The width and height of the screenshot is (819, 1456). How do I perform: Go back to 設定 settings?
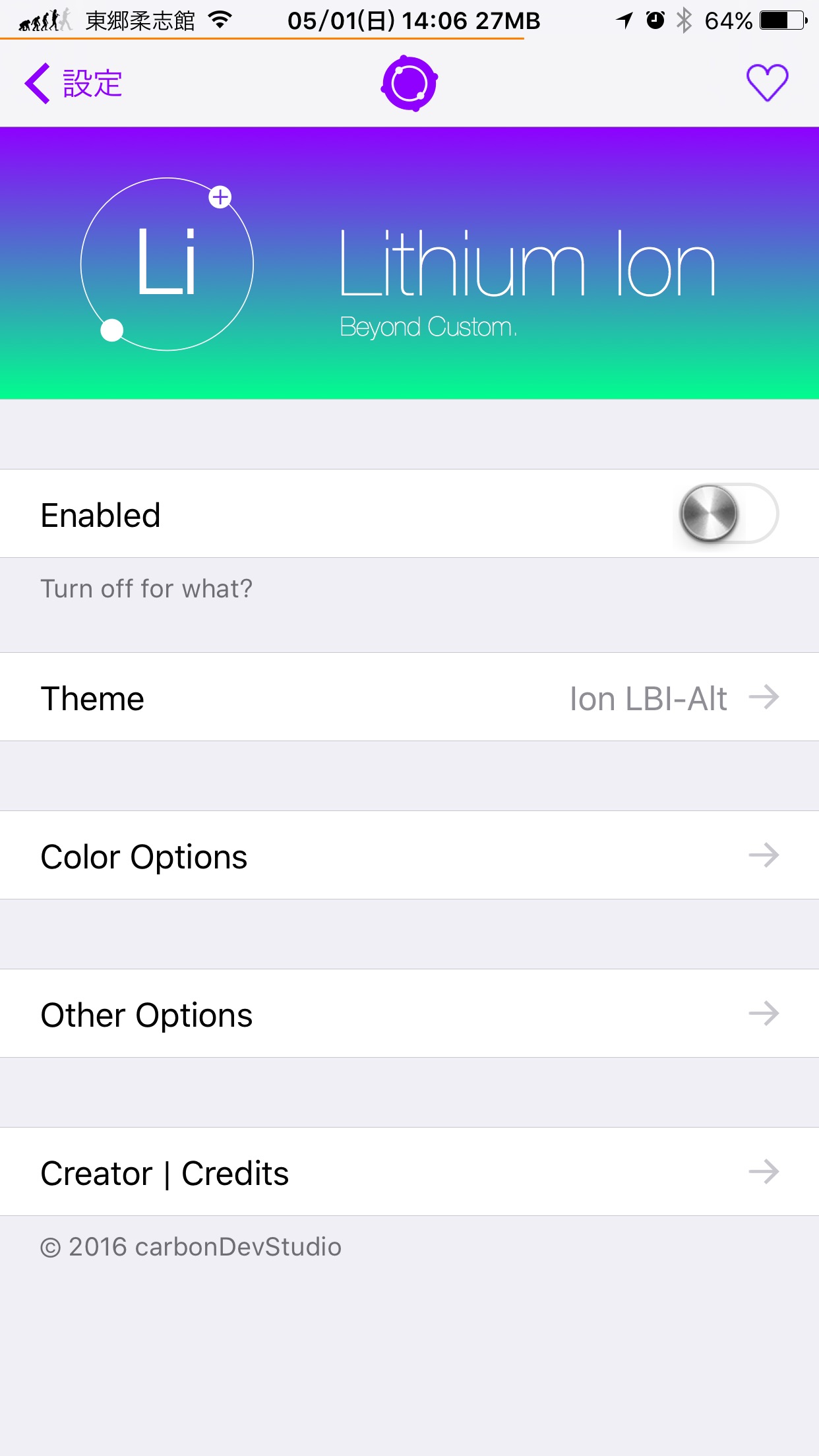point(73,84)
